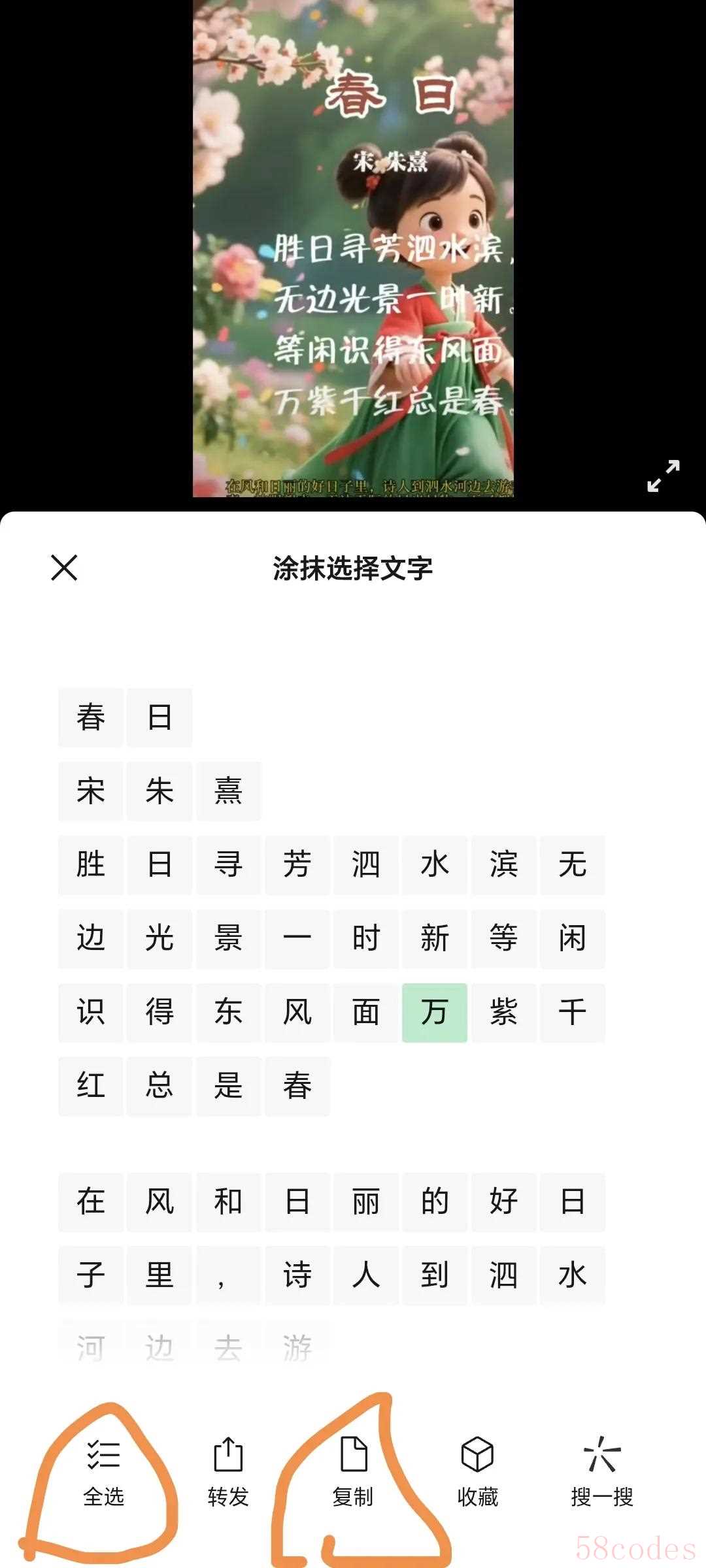The image size is (706, 1568).
Task: Select the character 红
Action: pyautogui.click(x=91, y=1086)
